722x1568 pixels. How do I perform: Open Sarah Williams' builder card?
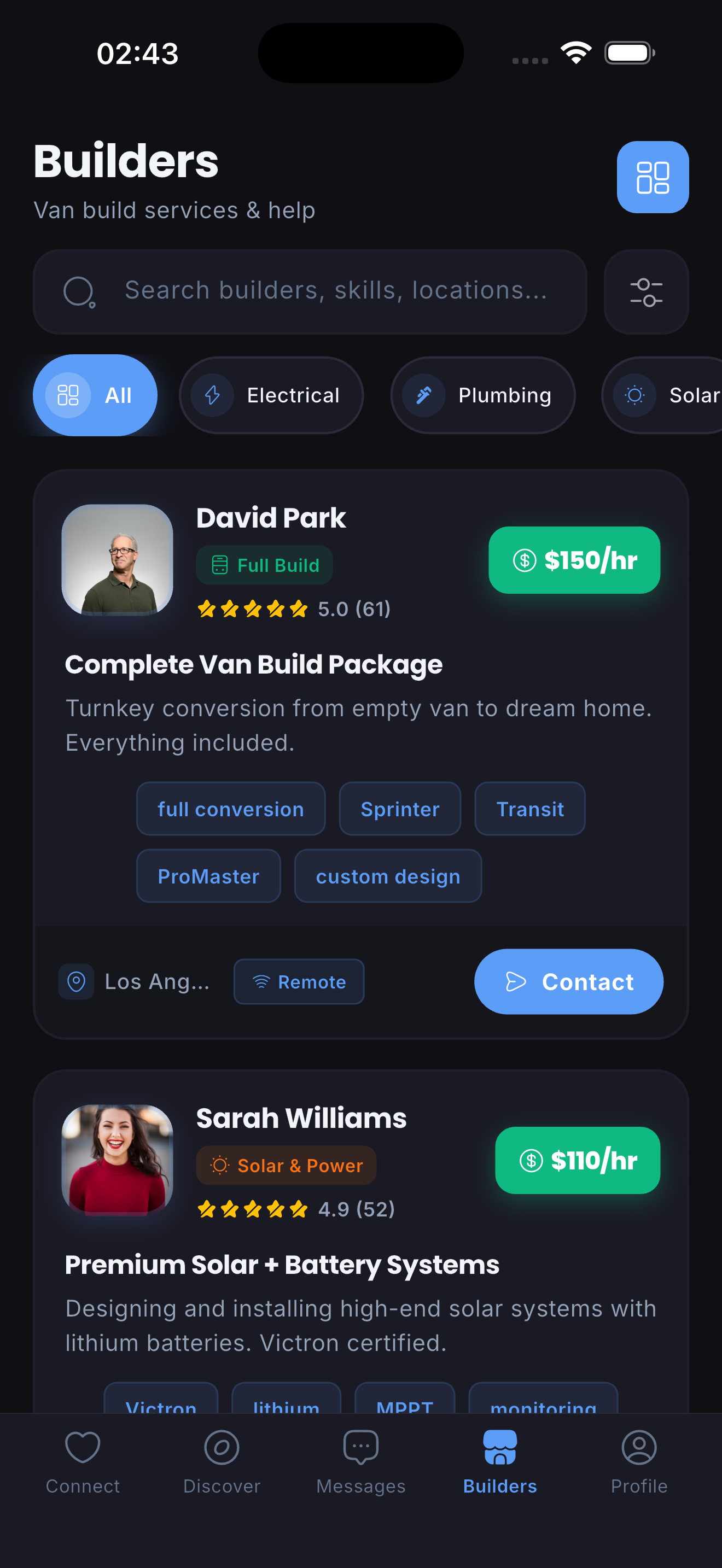point(360,1242)
